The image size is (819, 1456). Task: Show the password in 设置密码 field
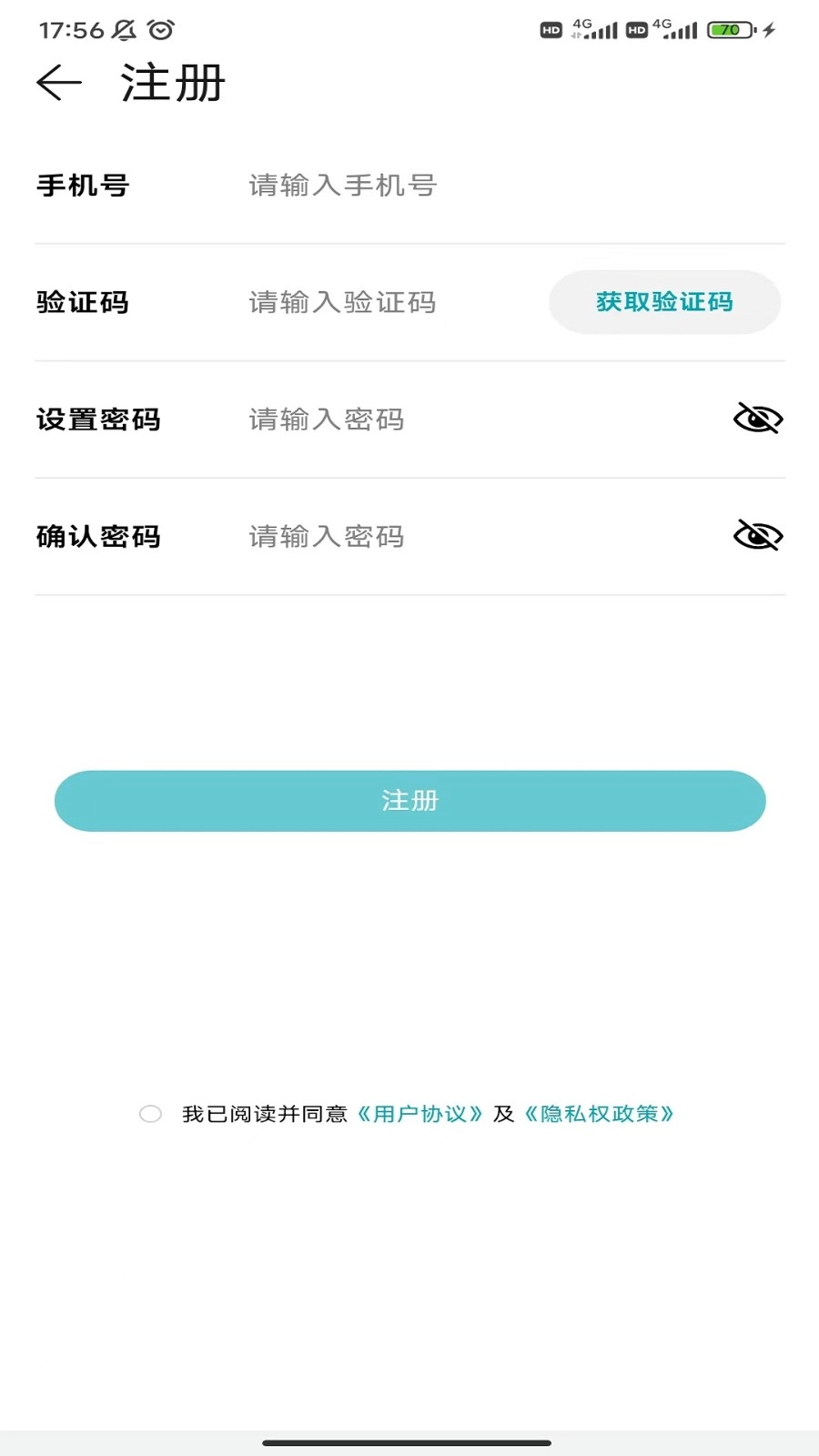[x=758, y=419]
